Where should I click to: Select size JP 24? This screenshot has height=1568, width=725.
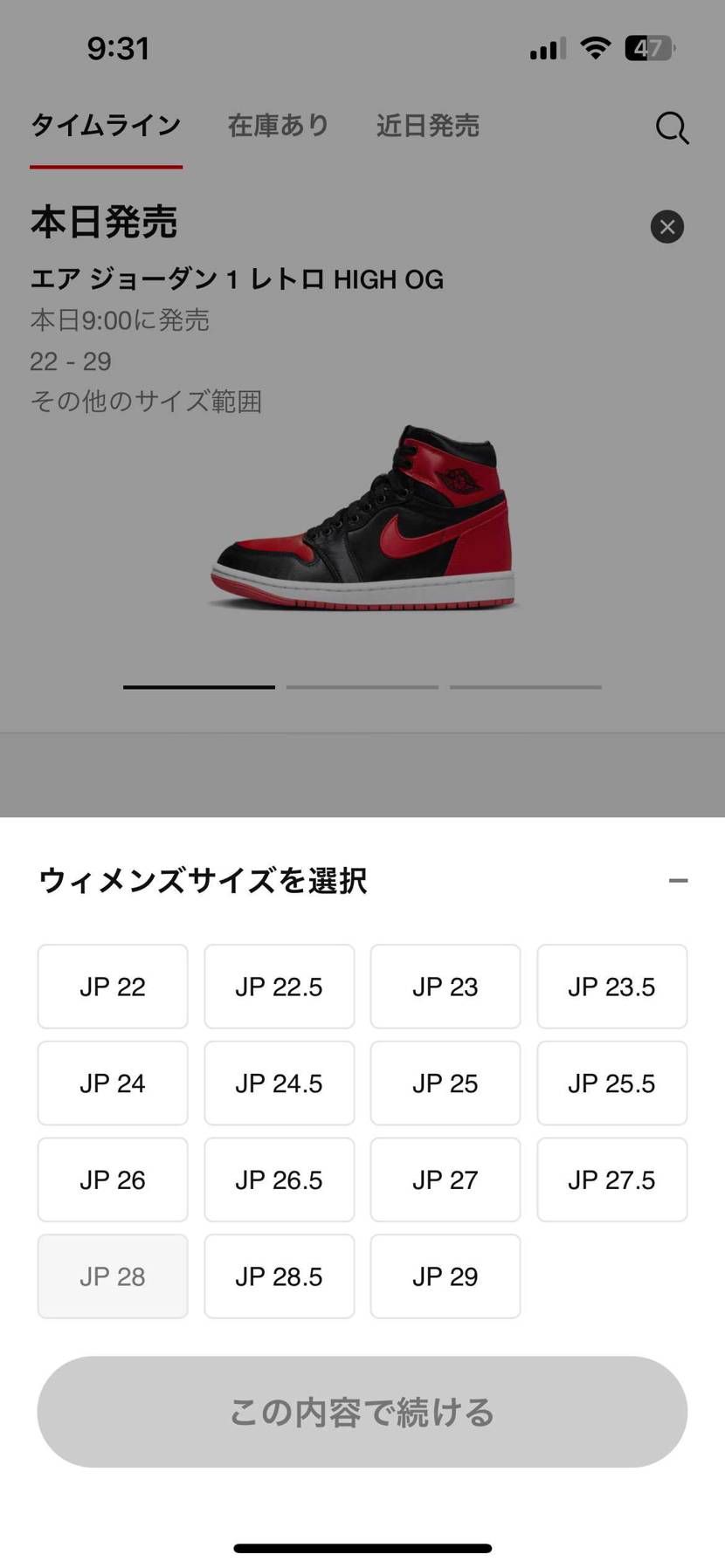[x=113, y=1083]
